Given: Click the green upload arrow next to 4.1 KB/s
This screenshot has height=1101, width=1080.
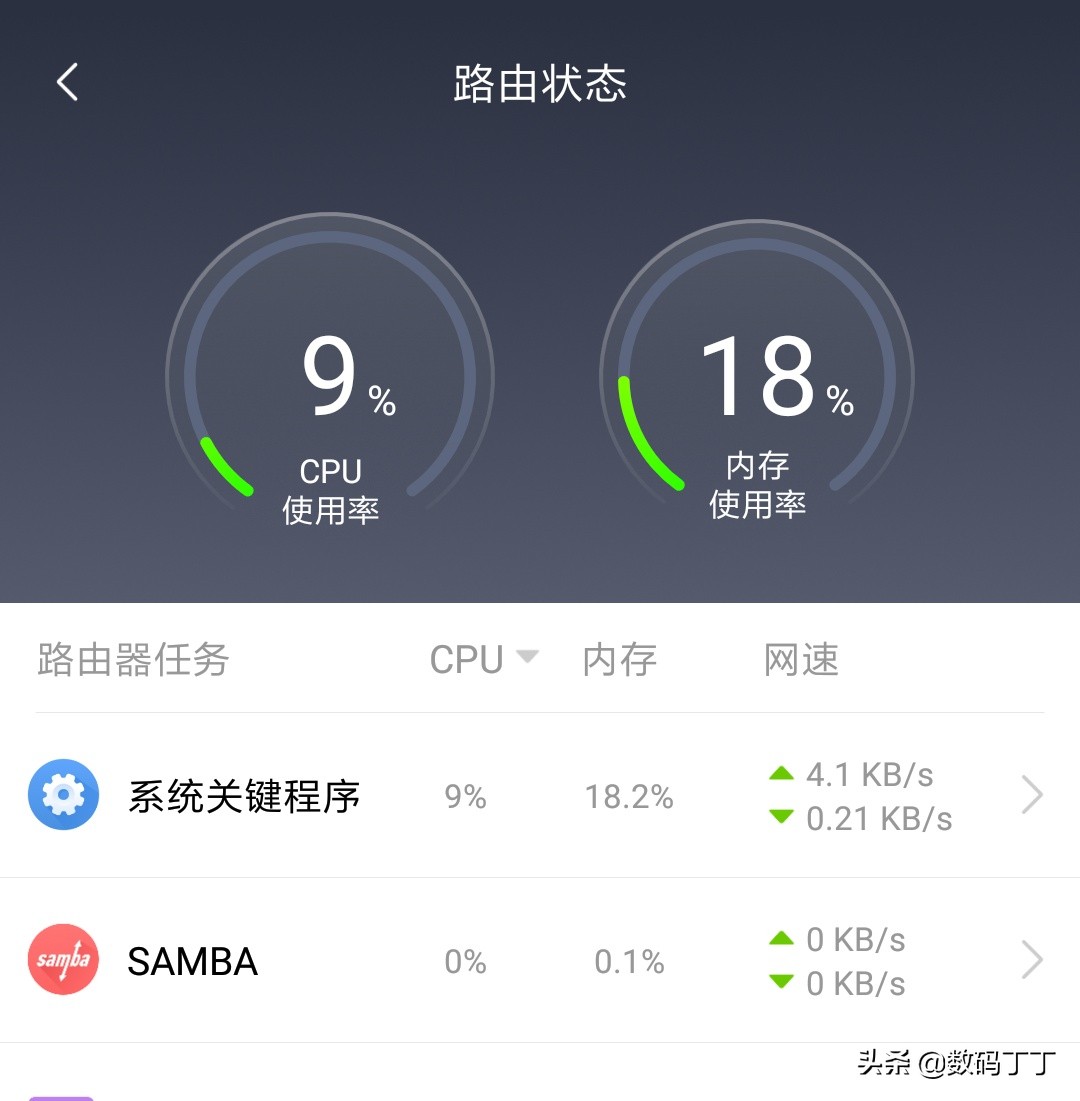Looking at the screenshot, I should [781, 773].
